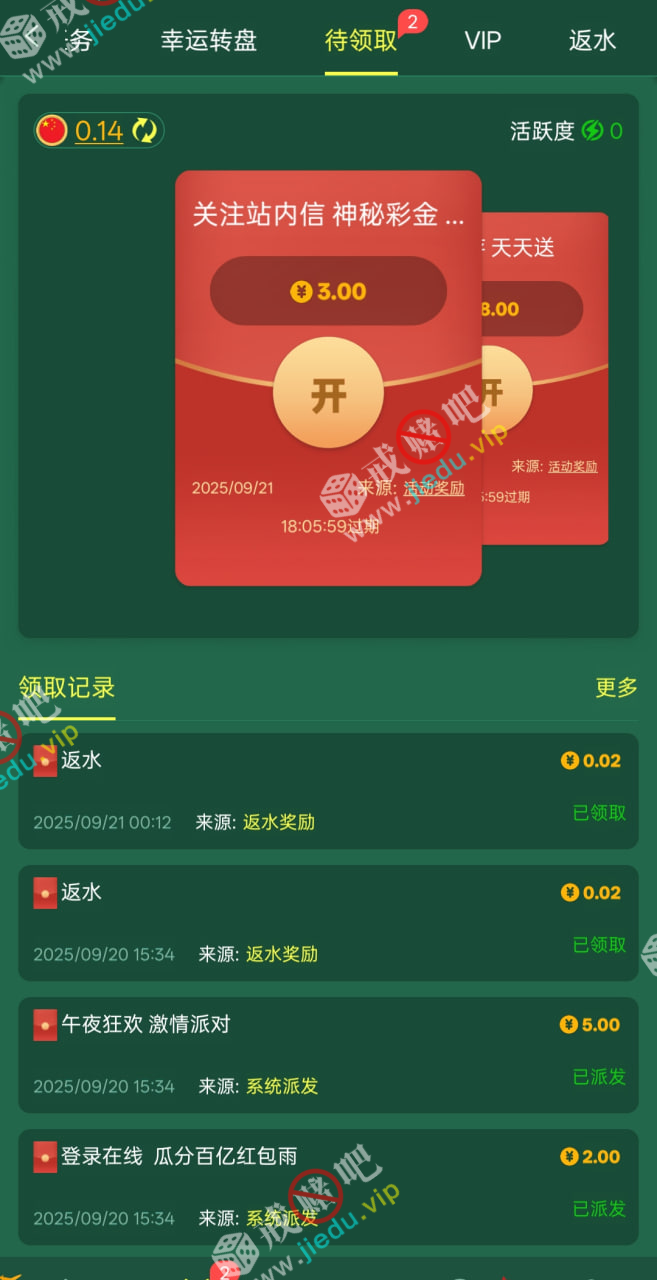Switch to the 幸运转盘 tab
The width and height of the screenshot is (657, 1280).
click(209, 41)
